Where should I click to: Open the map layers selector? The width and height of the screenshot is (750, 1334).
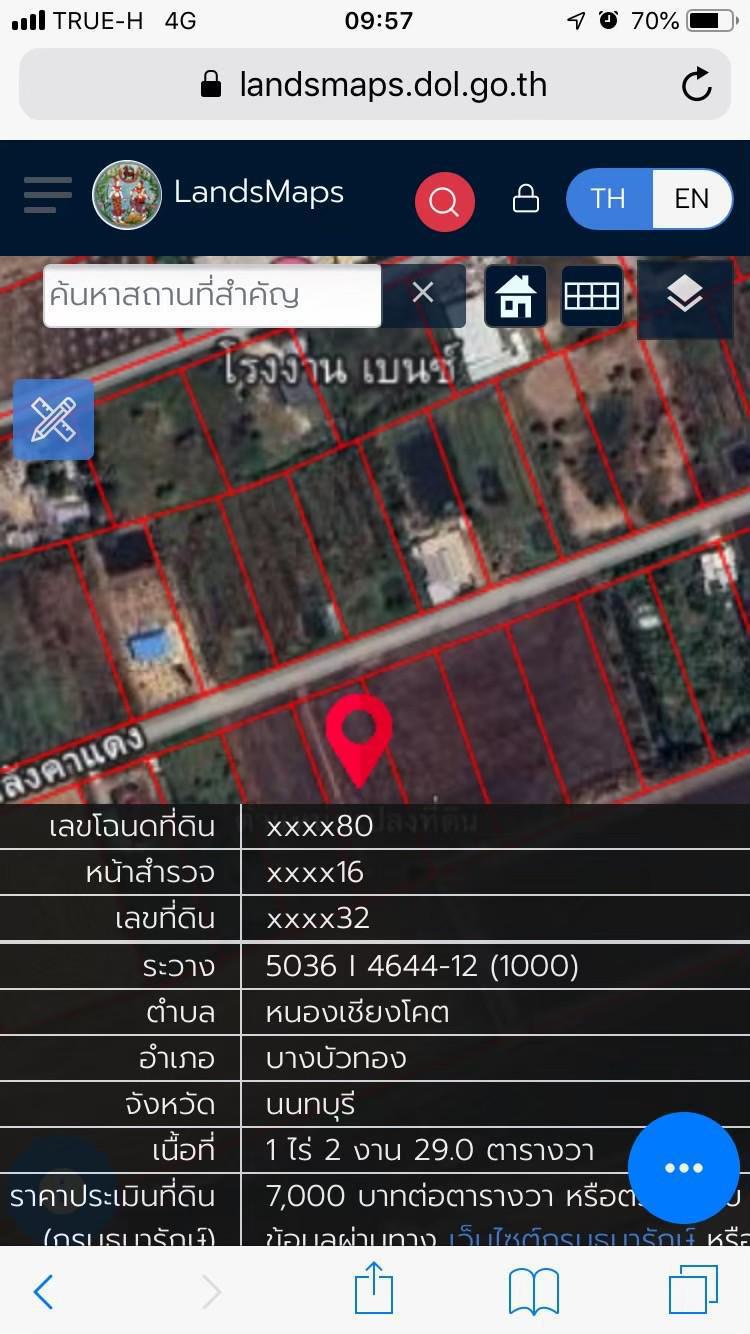click(x=685, y=296)
